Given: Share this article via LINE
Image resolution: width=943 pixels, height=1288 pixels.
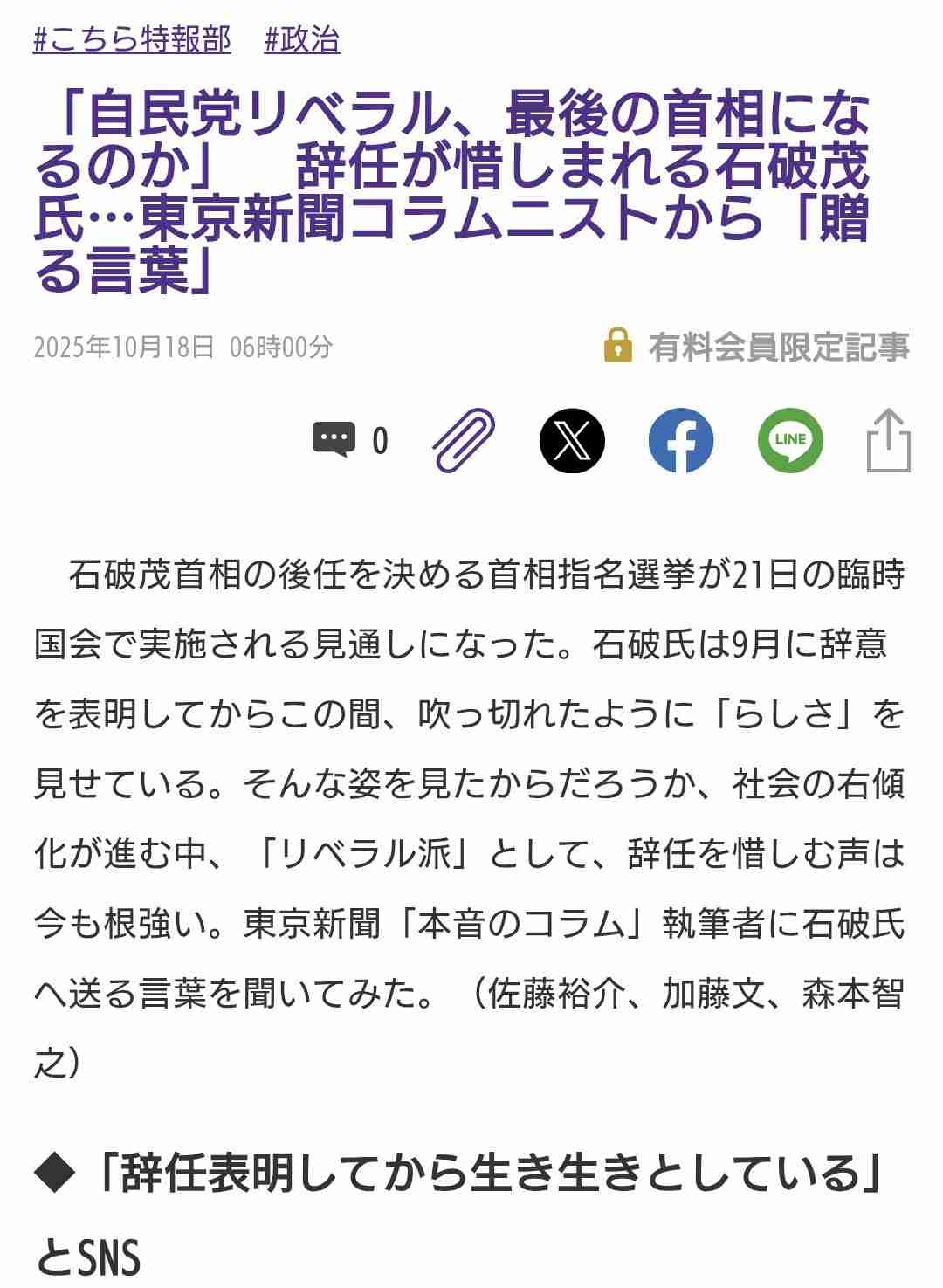Looking at the screenshot, I should coord(790,441).
